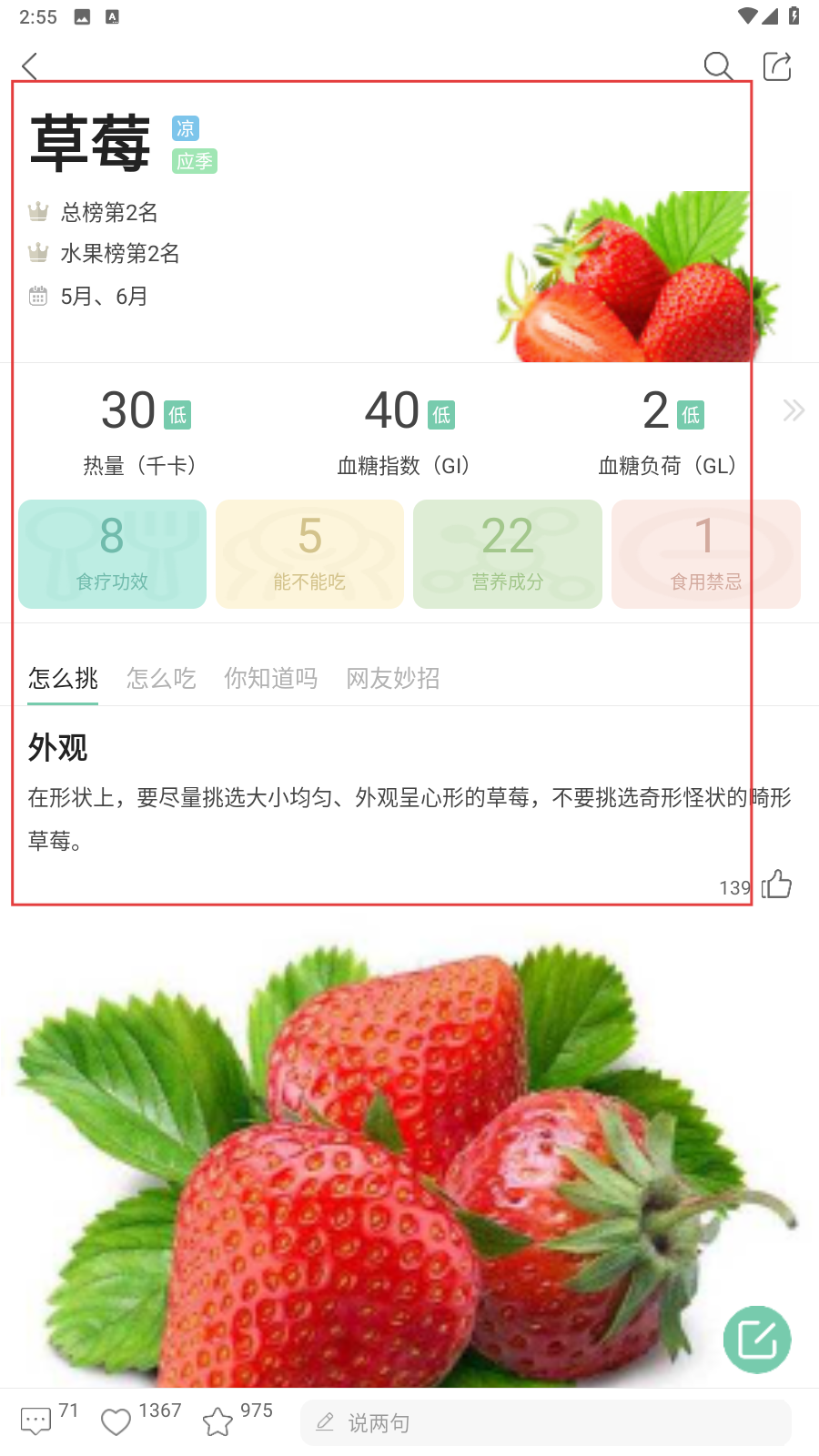
Task: Favorite with the star icon showing 975
Action: 217,1421
